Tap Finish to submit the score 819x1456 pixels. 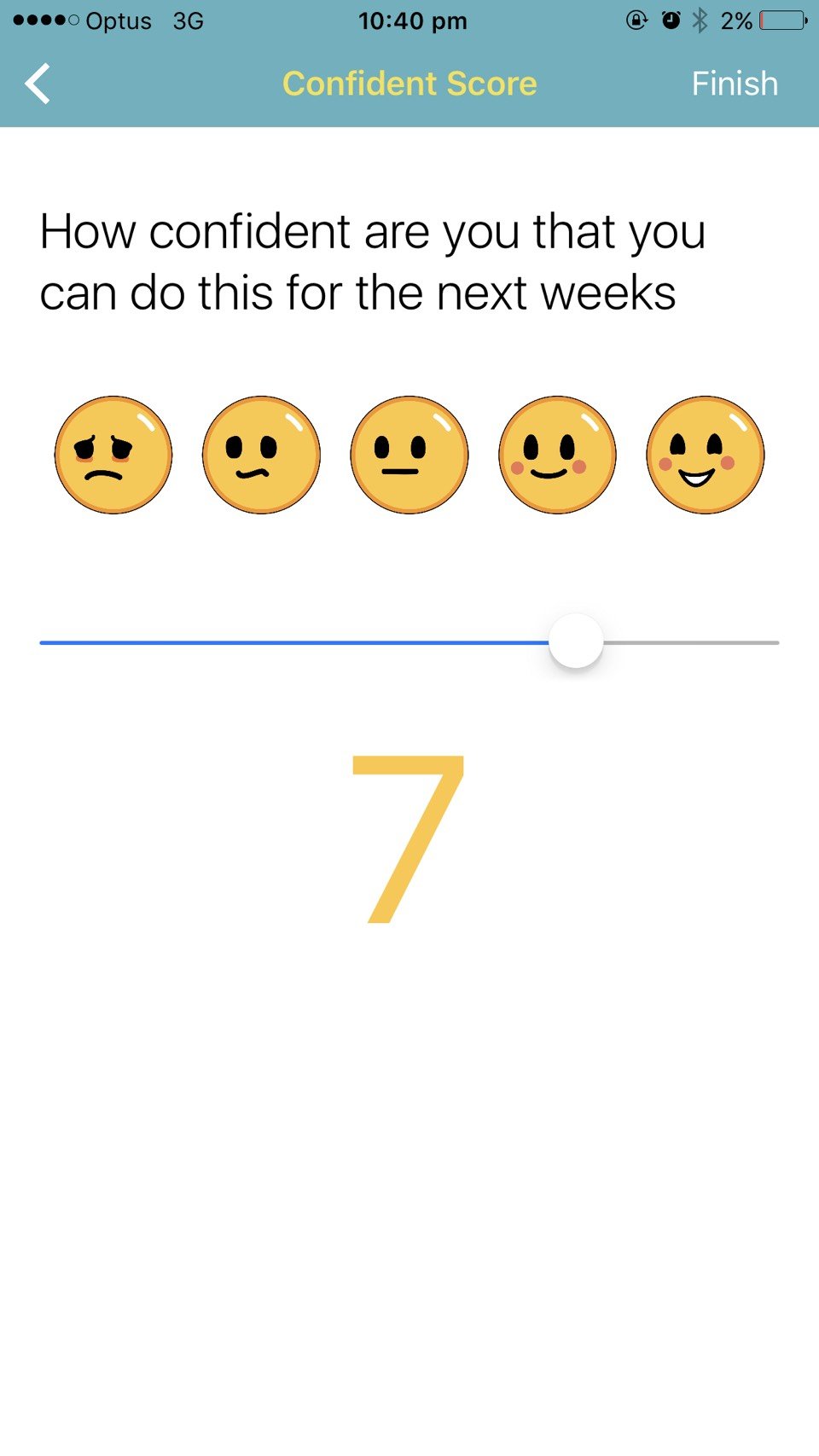click(x=734, y=84)
